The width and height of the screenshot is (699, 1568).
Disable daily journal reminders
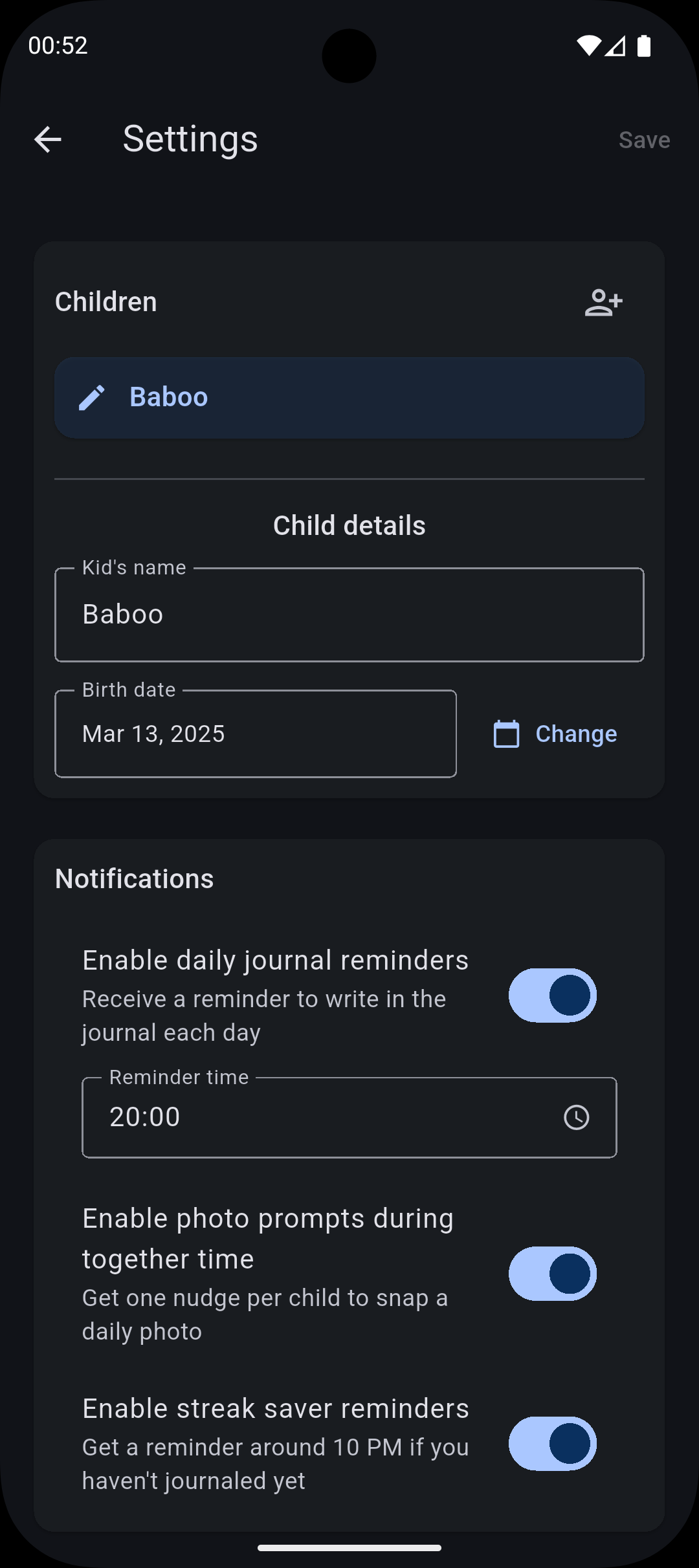click(552, 995)
